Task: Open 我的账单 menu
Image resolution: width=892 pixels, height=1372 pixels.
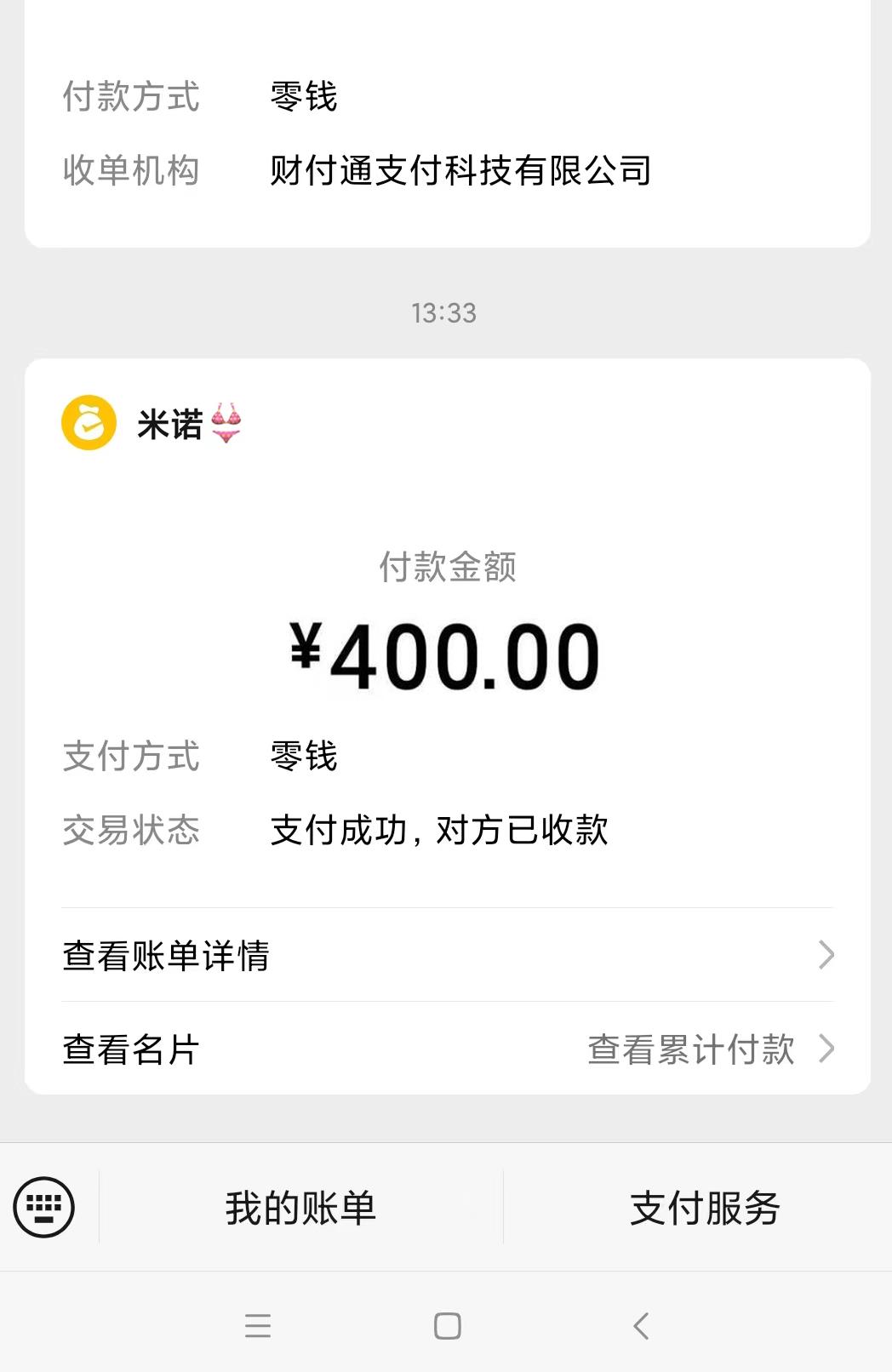Action: [300, 1208]
